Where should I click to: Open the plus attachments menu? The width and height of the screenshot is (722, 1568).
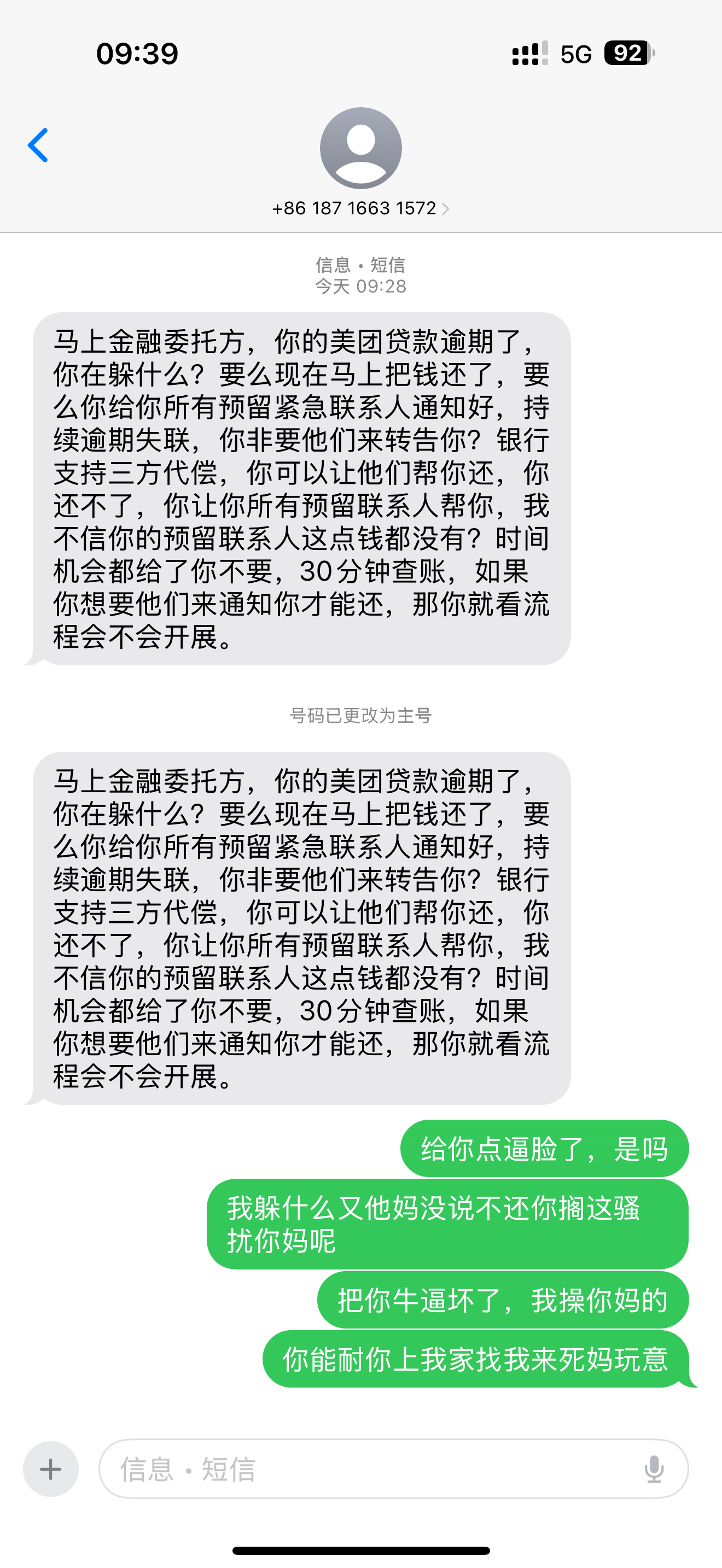(x=50, y=1469)
